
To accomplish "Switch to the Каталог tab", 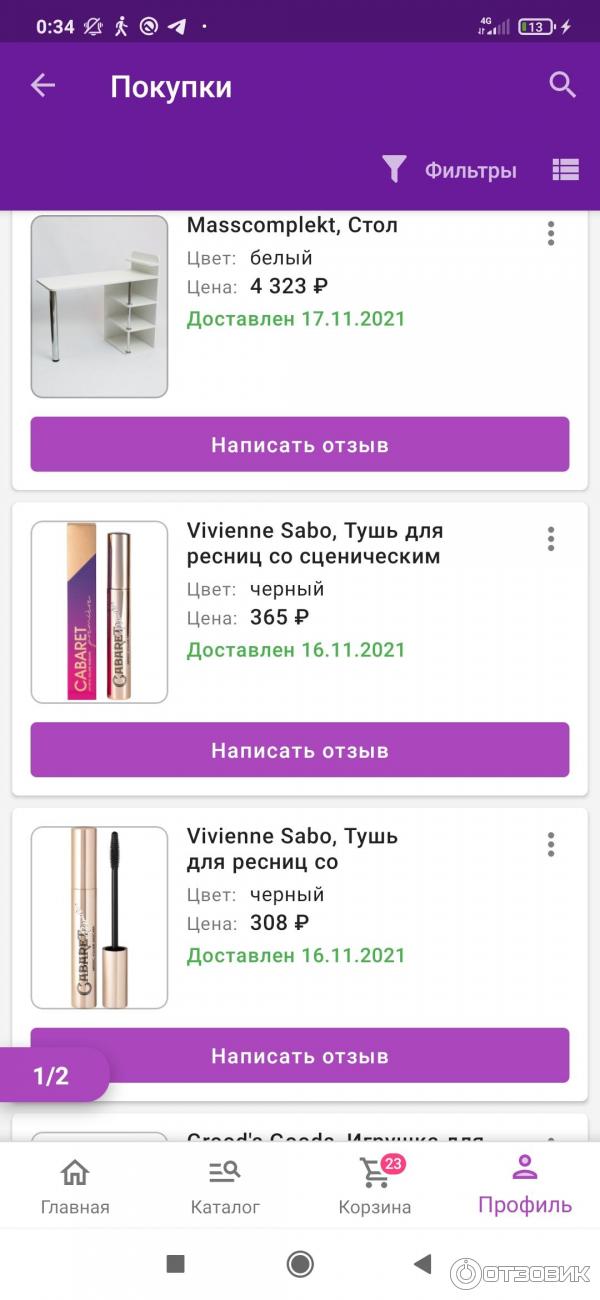I will coord(225,1186).
